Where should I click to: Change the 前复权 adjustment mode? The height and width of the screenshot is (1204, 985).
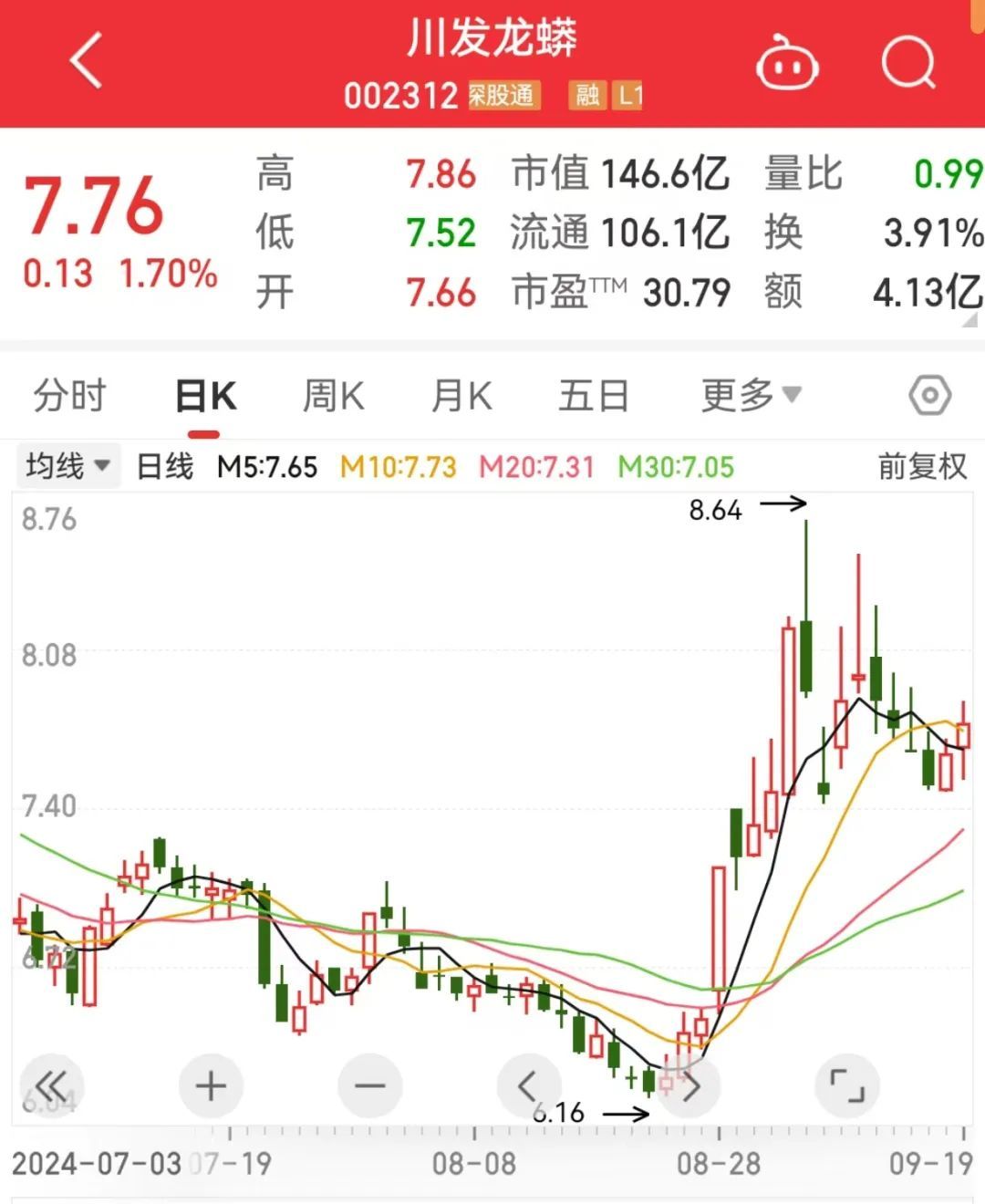point(921,467)
